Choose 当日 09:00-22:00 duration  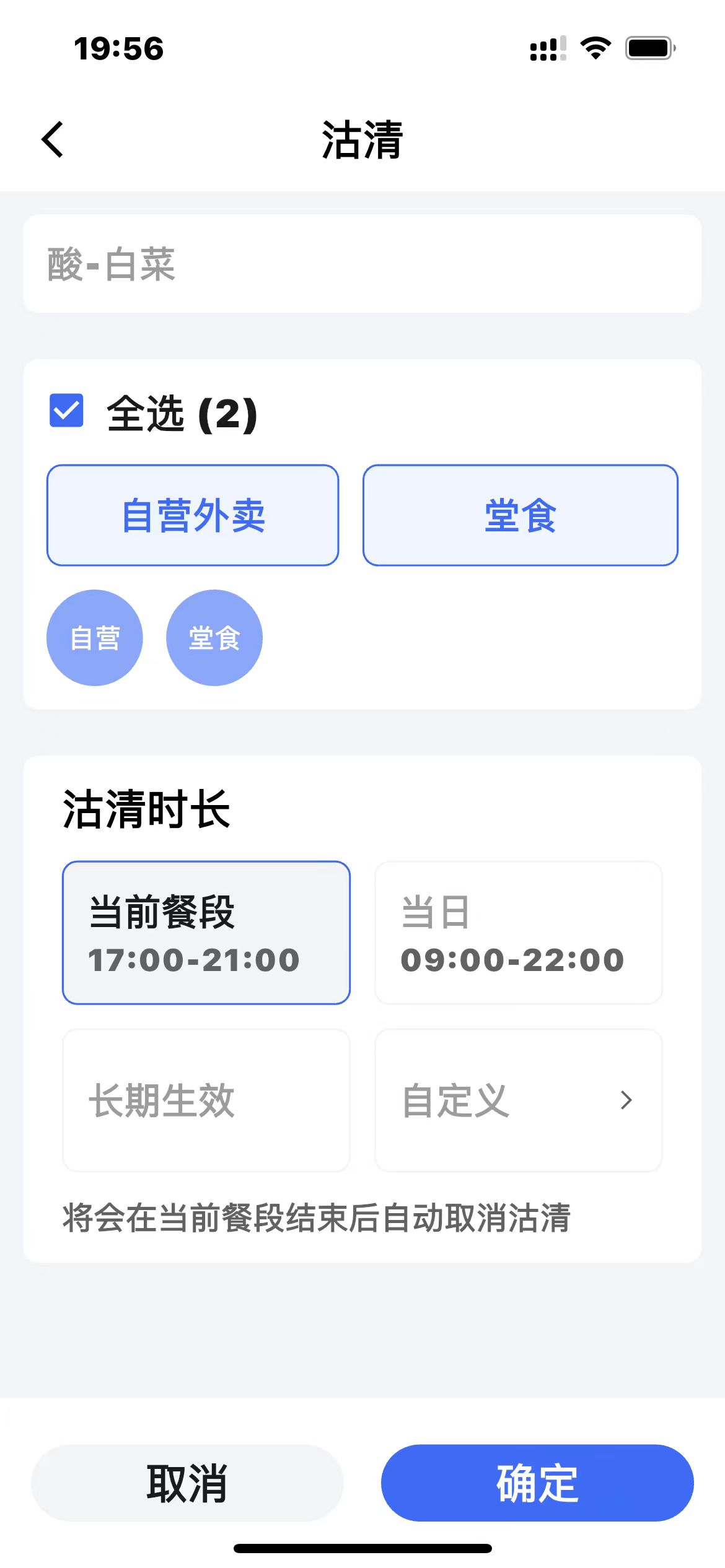tap(519, 933)
